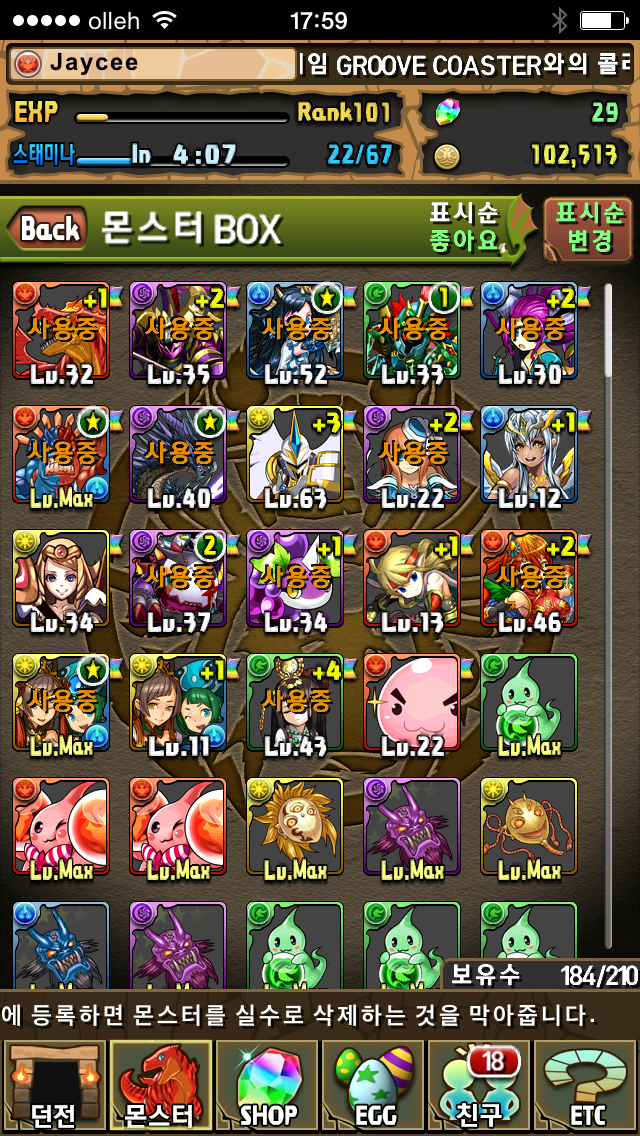Pick the Lv.43 monster with +4
This screenshot has width=640, height=1136.
tap(295, 704)
